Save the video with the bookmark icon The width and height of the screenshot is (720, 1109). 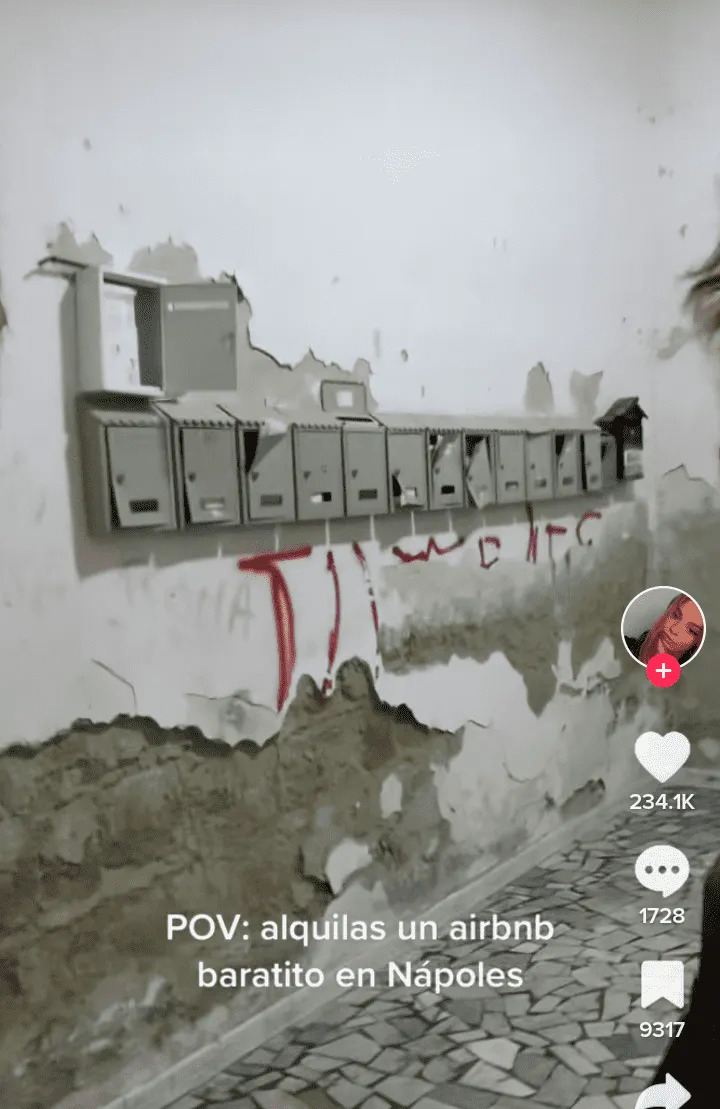point(662,984)
